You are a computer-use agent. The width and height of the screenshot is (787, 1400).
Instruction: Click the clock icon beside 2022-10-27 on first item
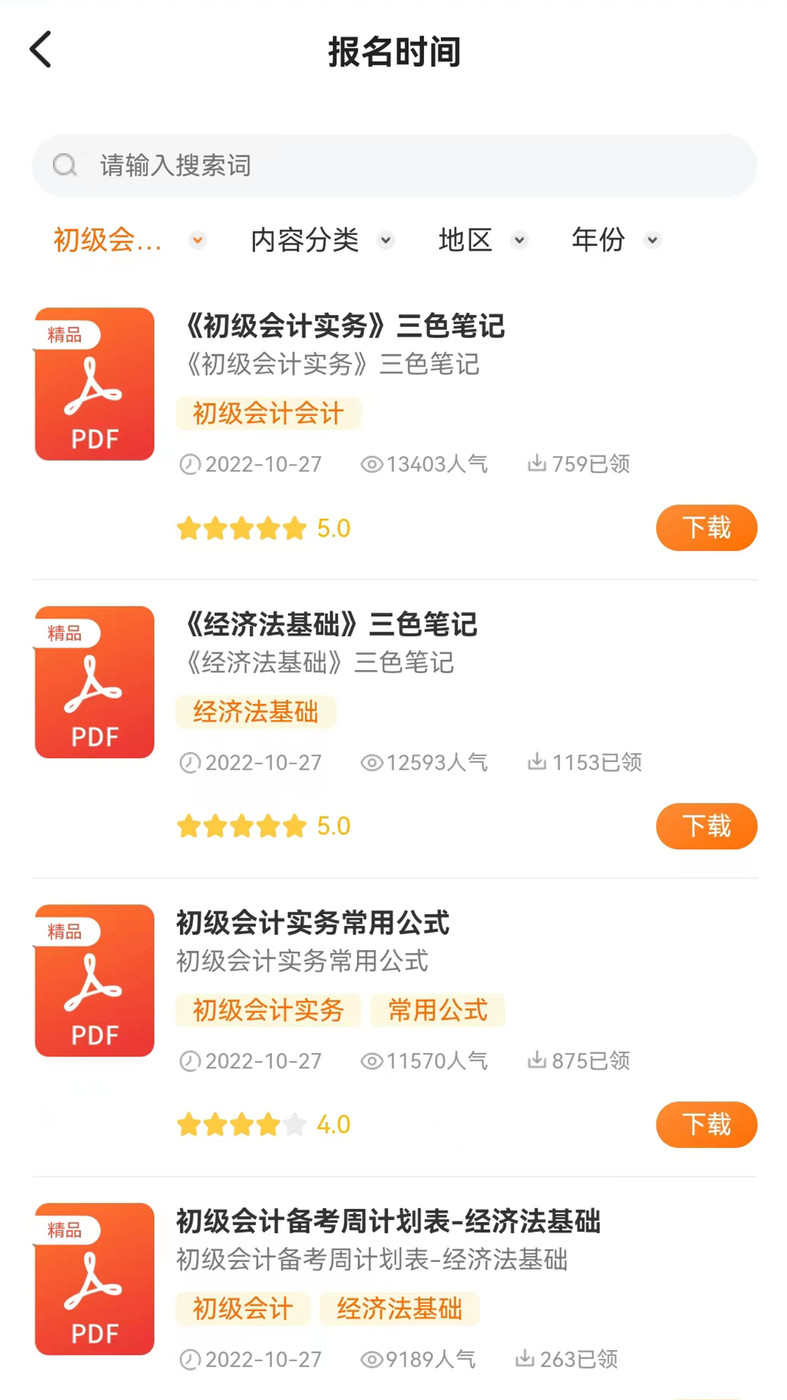point(190,464)
